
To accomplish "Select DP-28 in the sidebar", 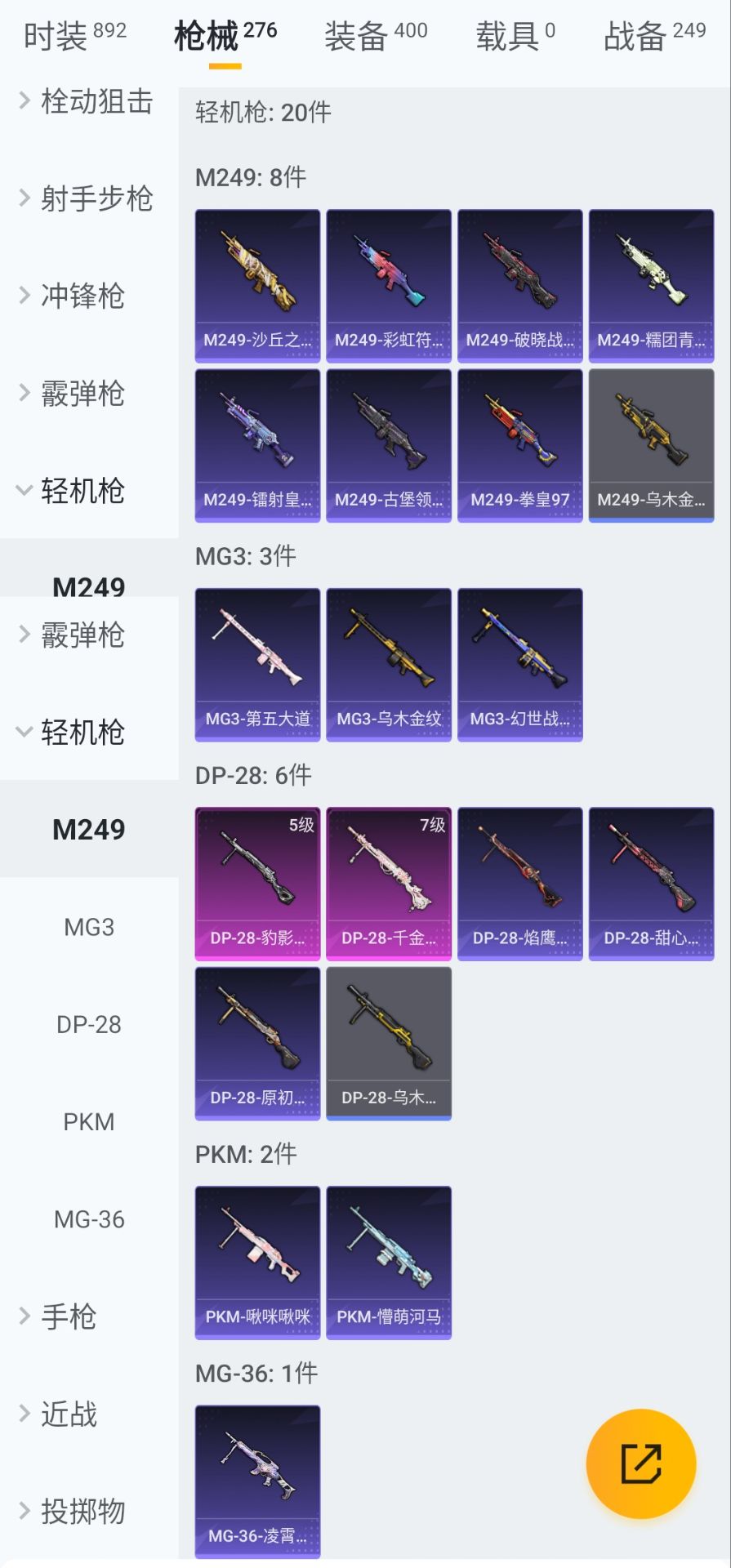I will coord(89,1024).
